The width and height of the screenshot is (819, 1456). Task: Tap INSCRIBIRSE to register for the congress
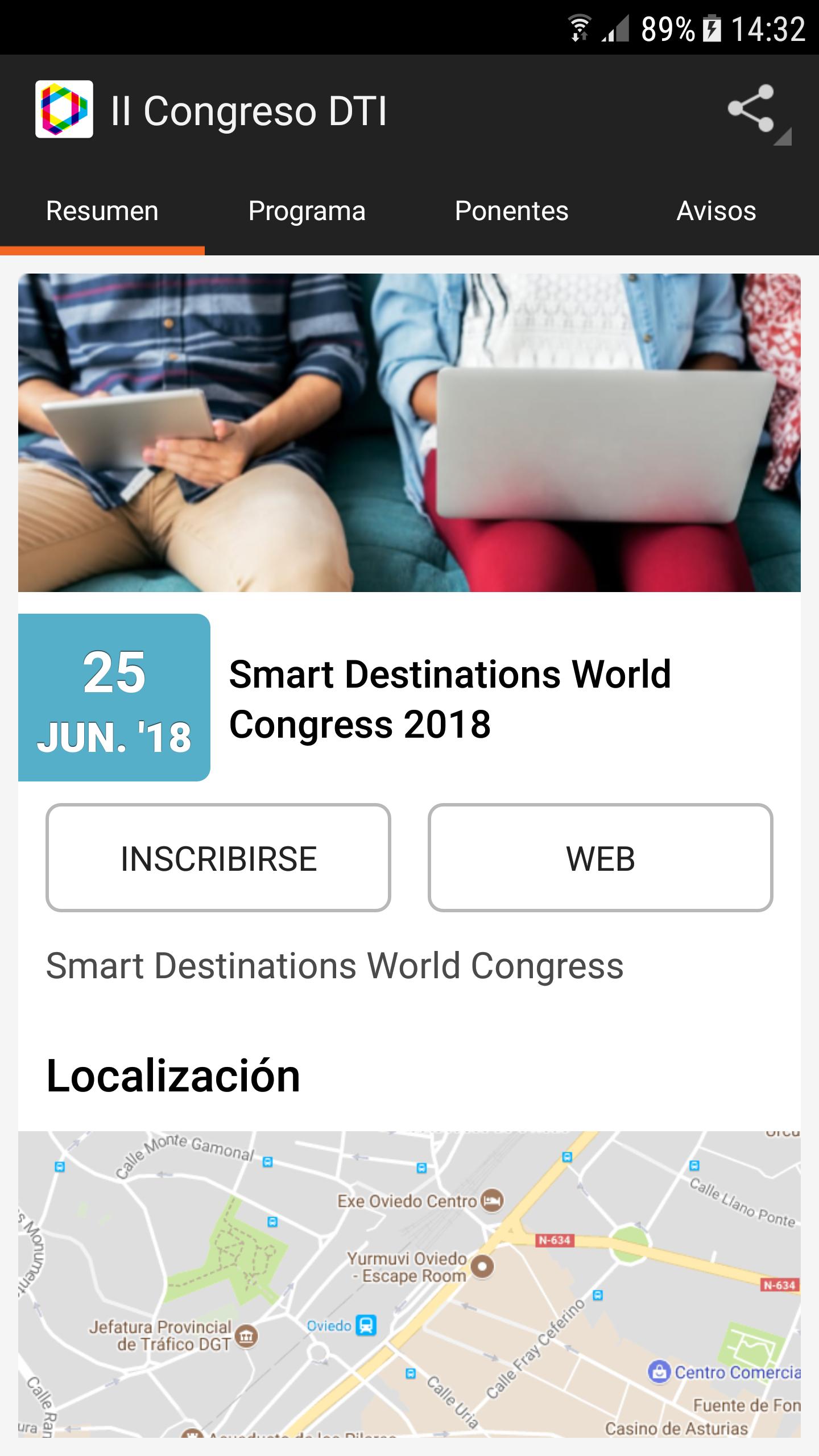(218, 858)
